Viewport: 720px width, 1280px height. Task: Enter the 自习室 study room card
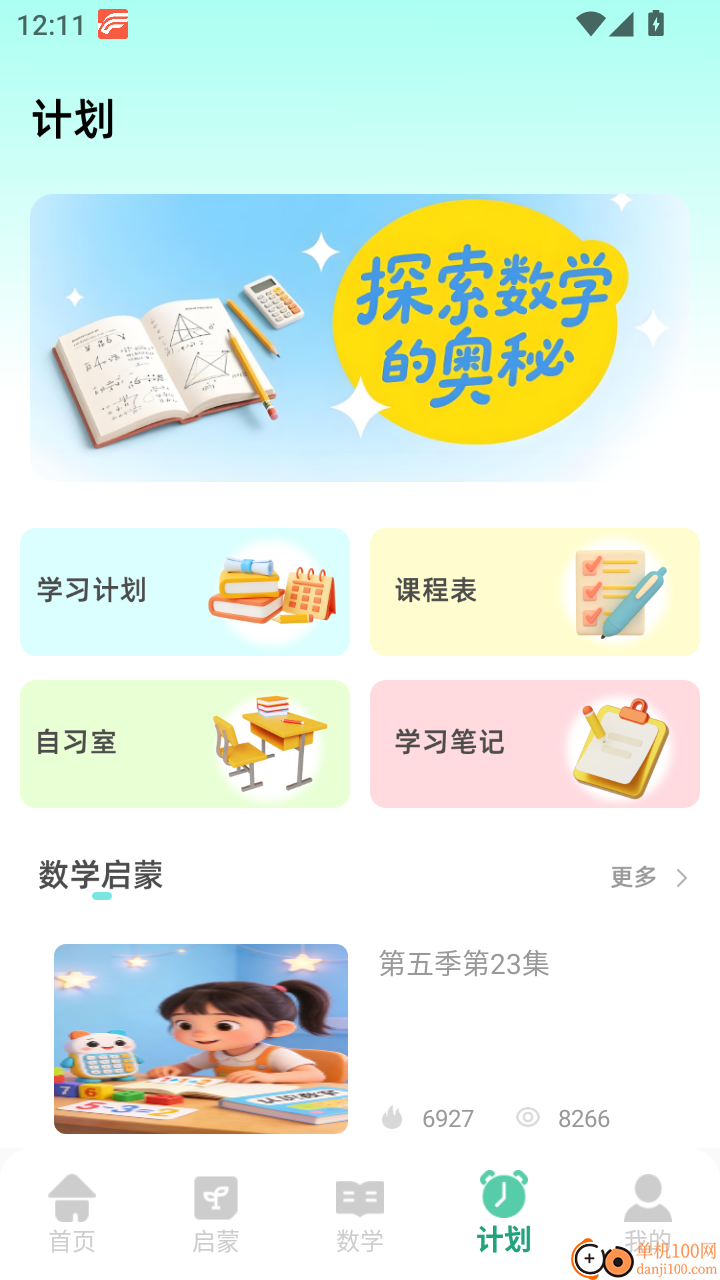[x=185, y=743]
